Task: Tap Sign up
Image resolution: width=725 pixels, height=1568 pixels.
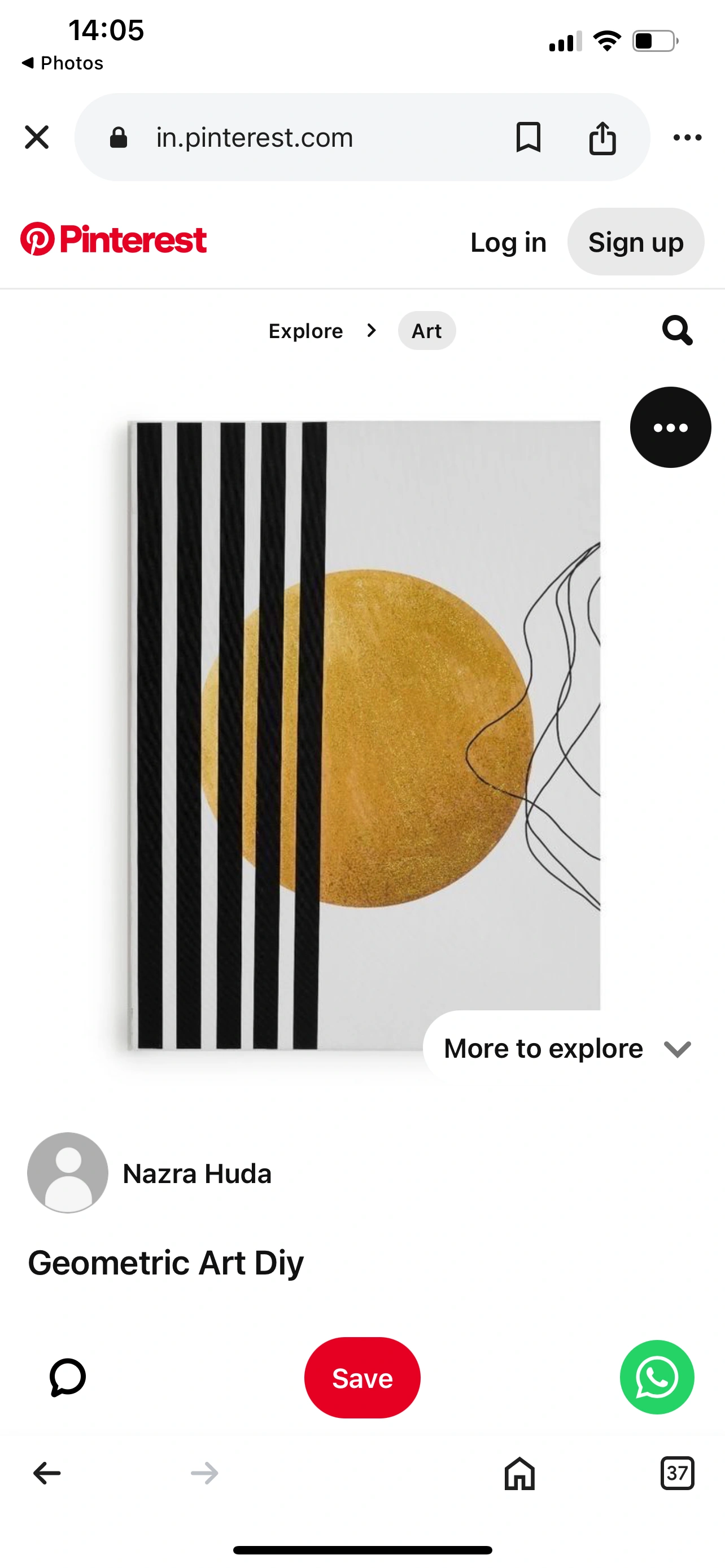Action: (636, 242)
